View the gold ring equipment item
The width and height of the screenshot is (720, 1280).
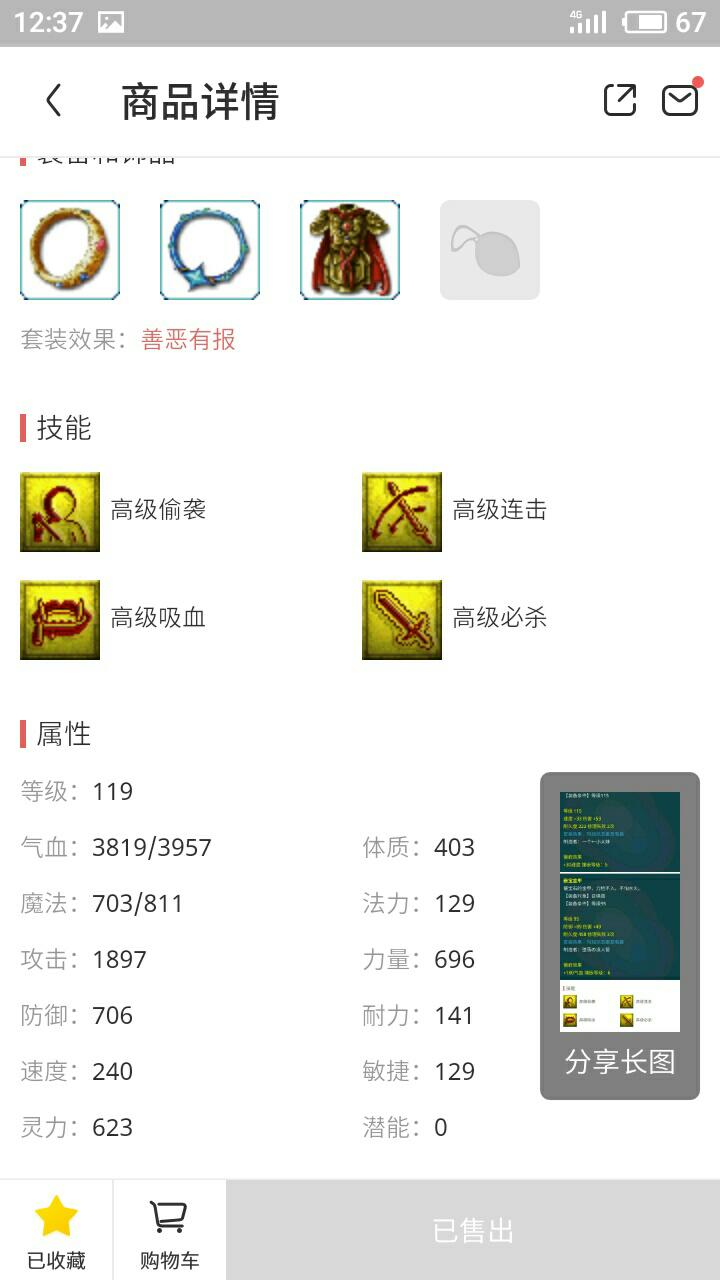tap(70, 250)
